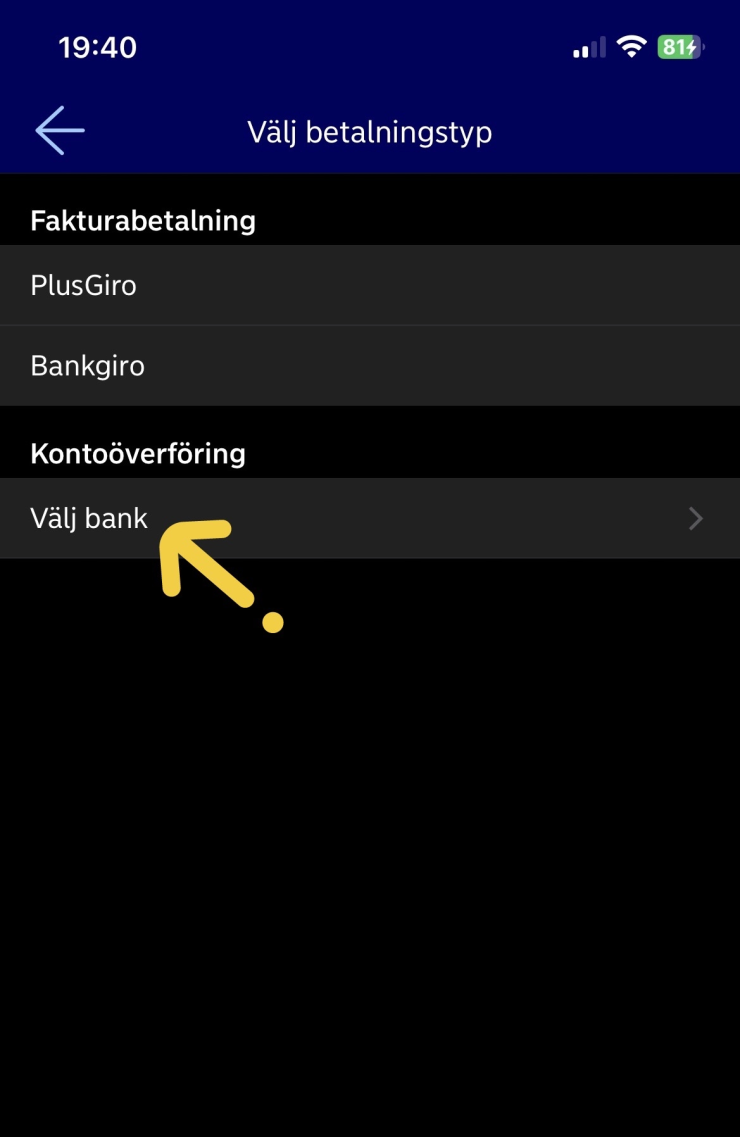Viewport: 740px width, 1137px height.
Task: Tap the Kontoöverföring section header
Action: coord(139,453)
